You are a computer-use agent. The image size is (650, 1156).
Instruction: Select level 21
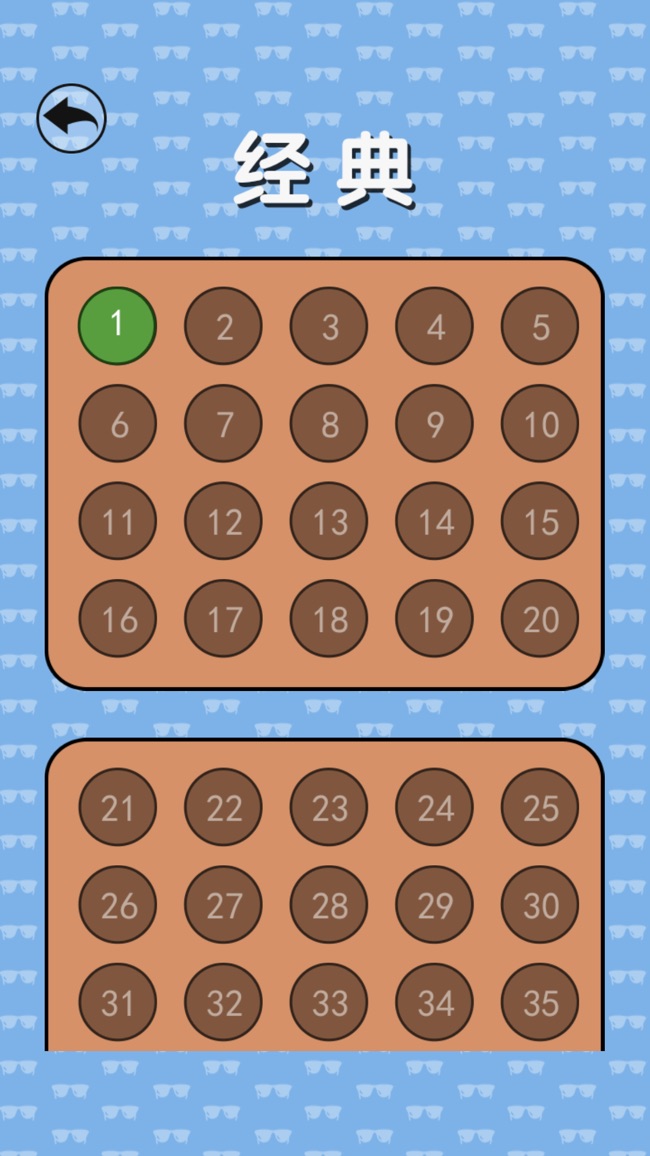(x=118, y=807)
